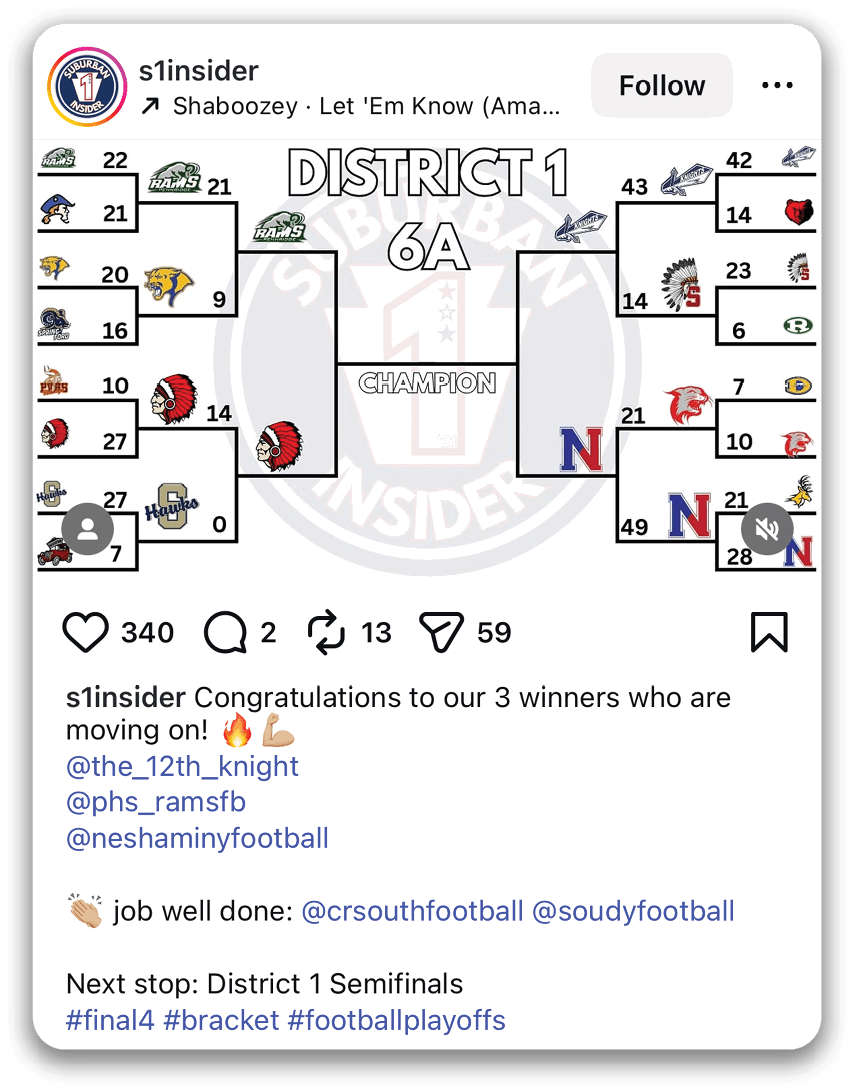Screen dimensions: 854x1091
Task: Go to @soudyfootball mention
Action: pyautogui.click(x=633, y=911)
